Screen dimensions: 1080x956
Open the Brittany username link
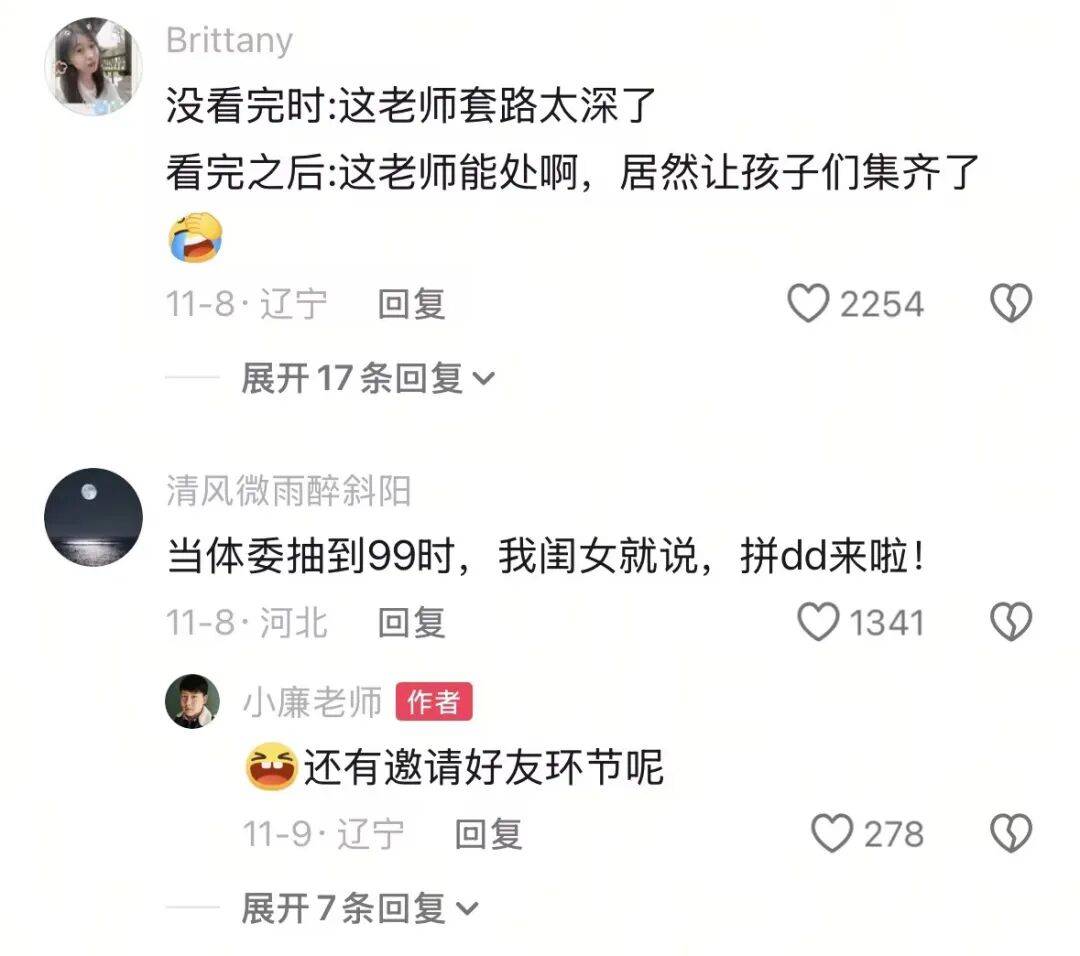coord(229,41)
